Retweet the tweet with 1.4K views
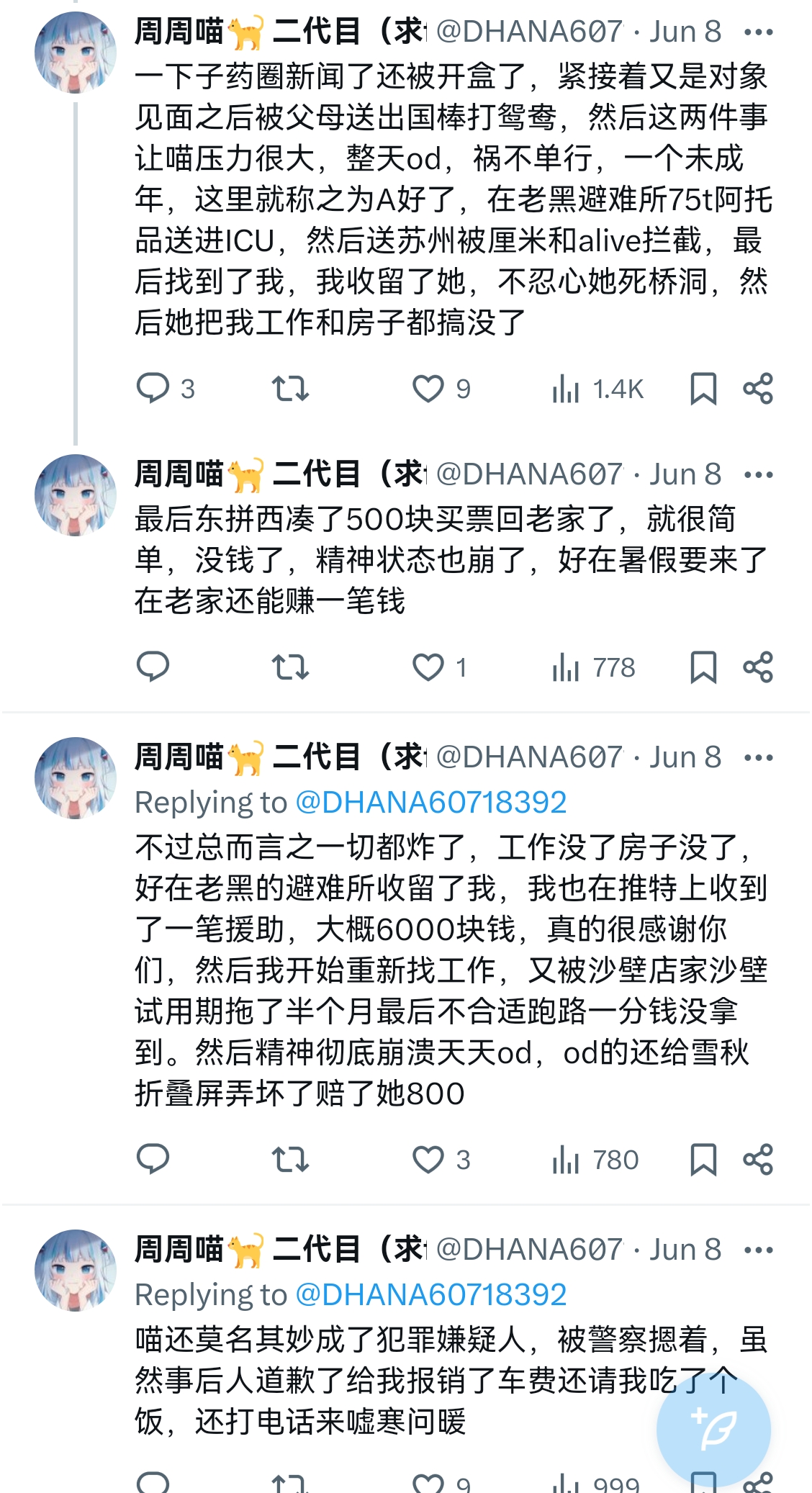 point(290,389)
